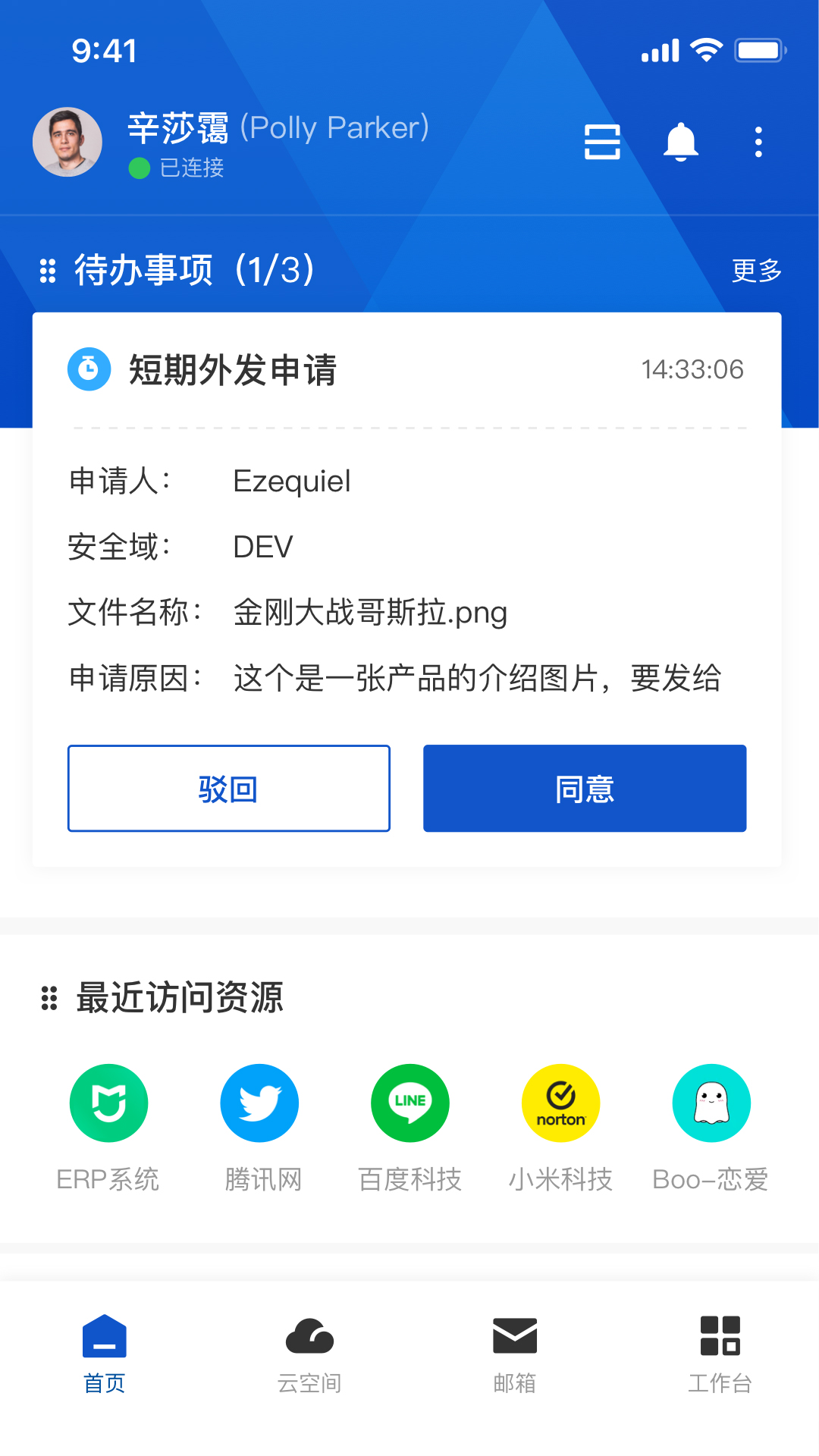
Task: Open the 小米科技 Norton resource
Action: [x=560, y=1103]
